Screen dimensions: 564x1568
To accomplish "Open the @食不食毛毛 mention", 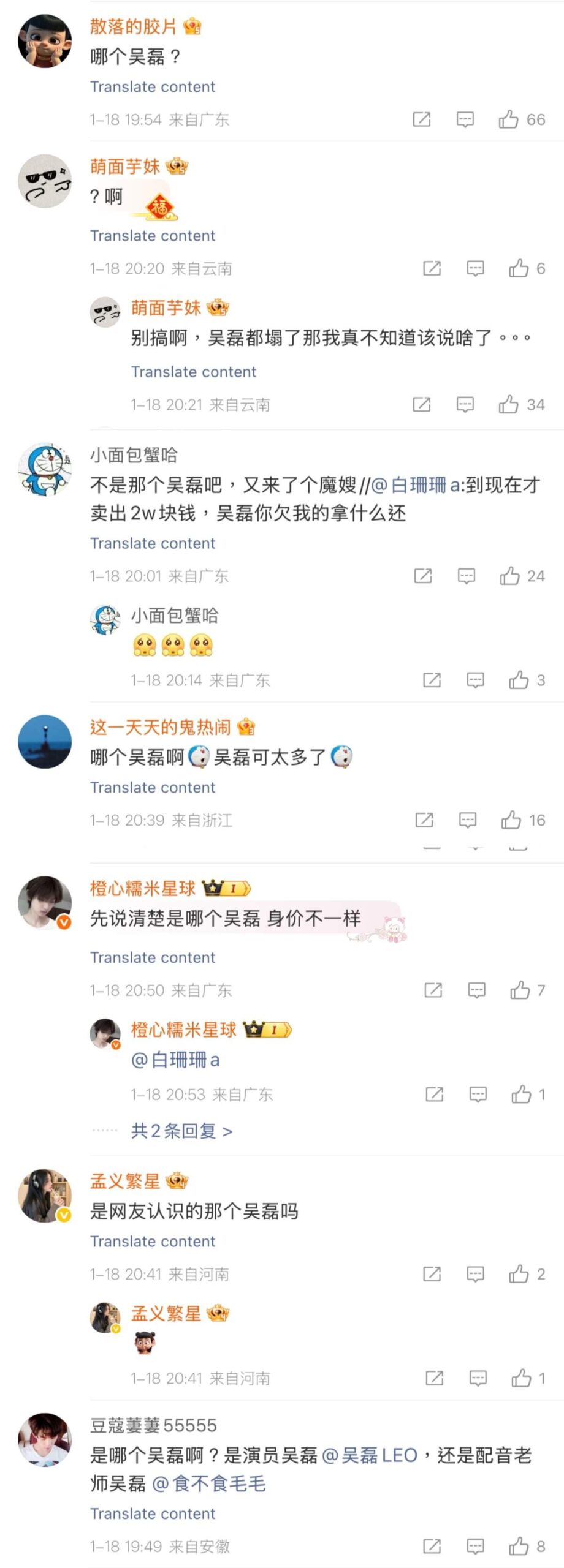I will pyautogui.click(x=209, y=1484).
